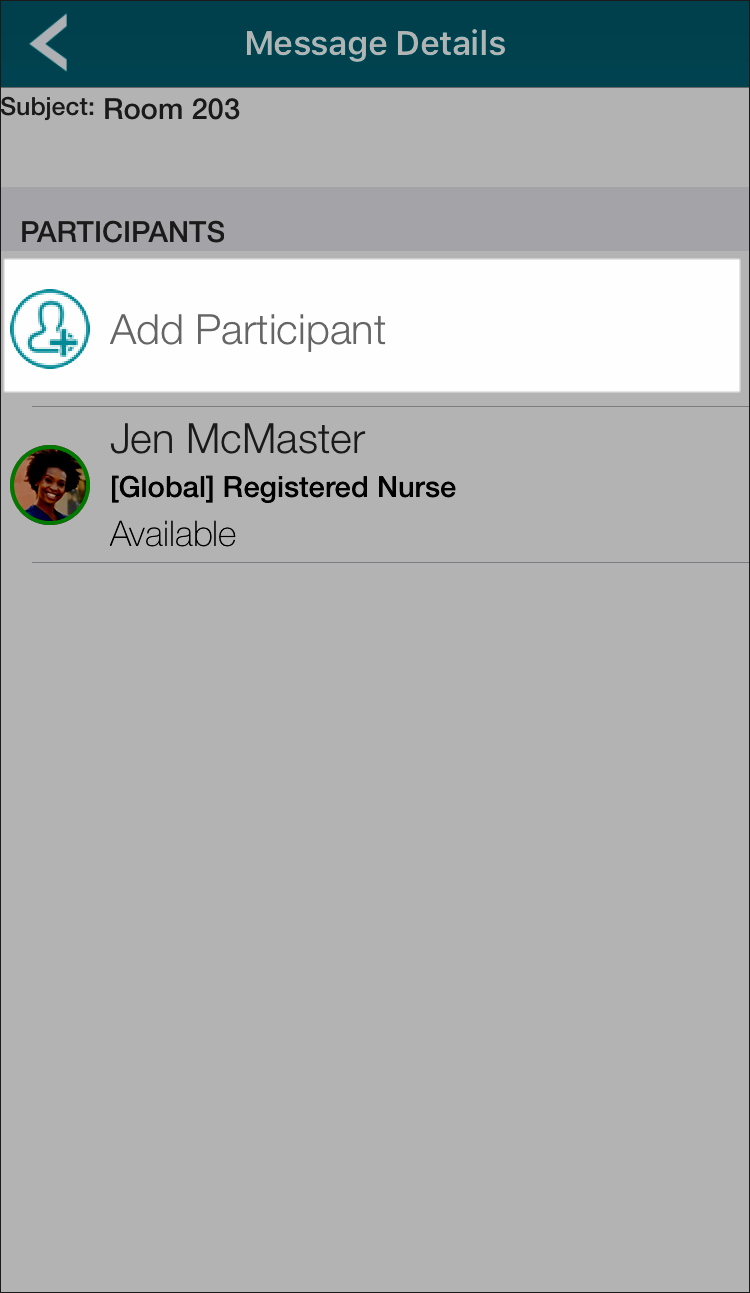Go back from Message Details
Viewport: 750px width, 1293px height.
click(x=48, y=43)
